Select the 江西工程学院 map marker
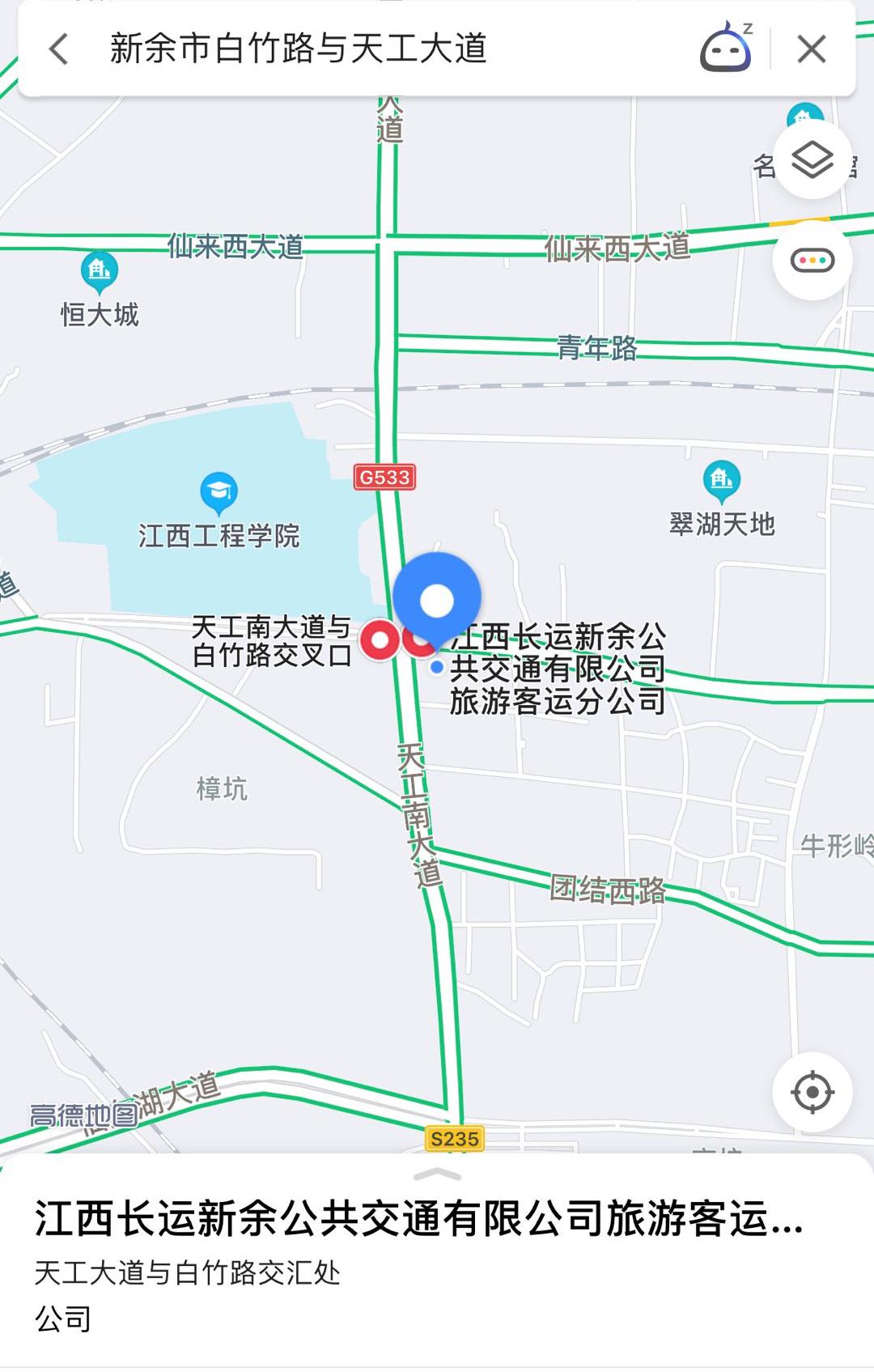This screenshot has width=874, height=1372. pos(218,492)
